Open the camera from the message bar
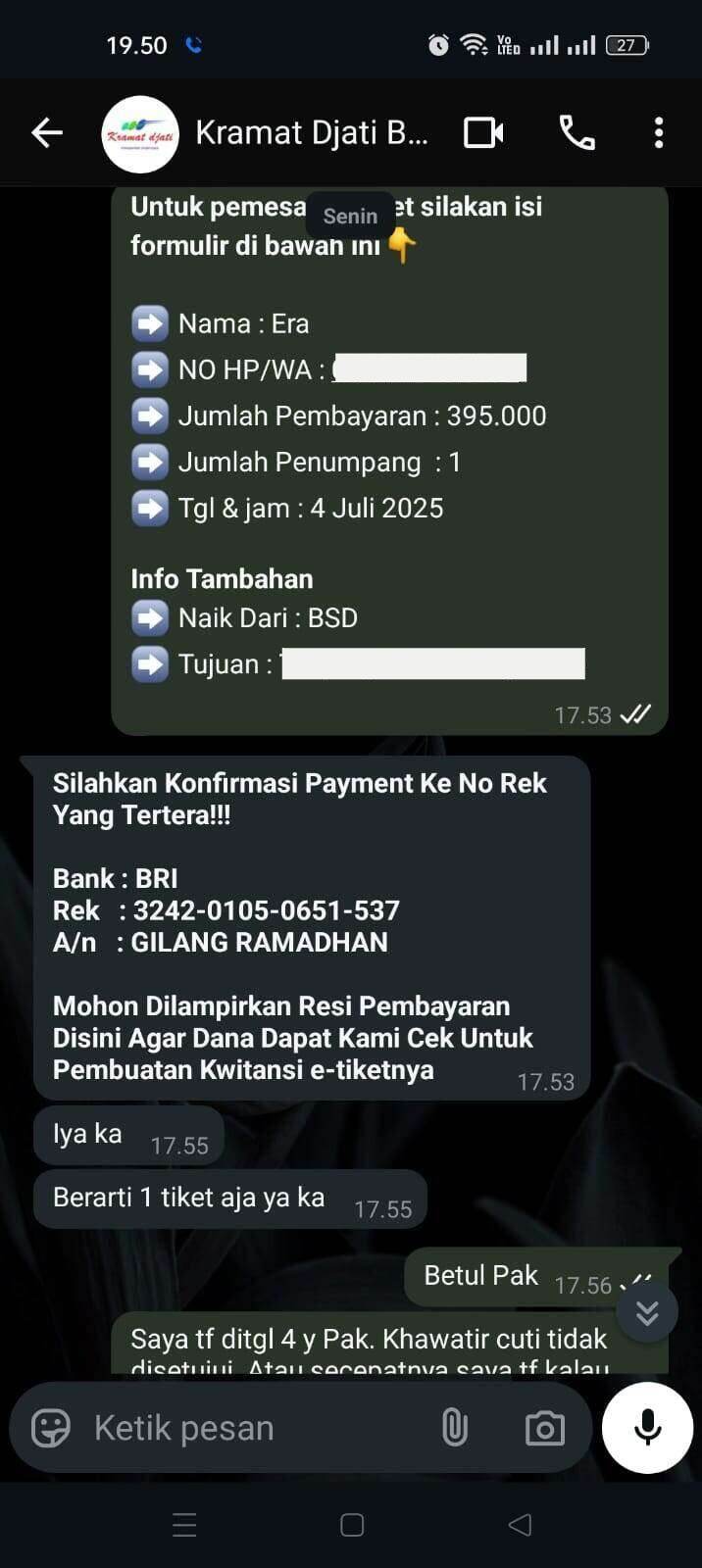The width and height of the screenshot is (702, 1568). pyautogui.click(x=545, y=1428)
